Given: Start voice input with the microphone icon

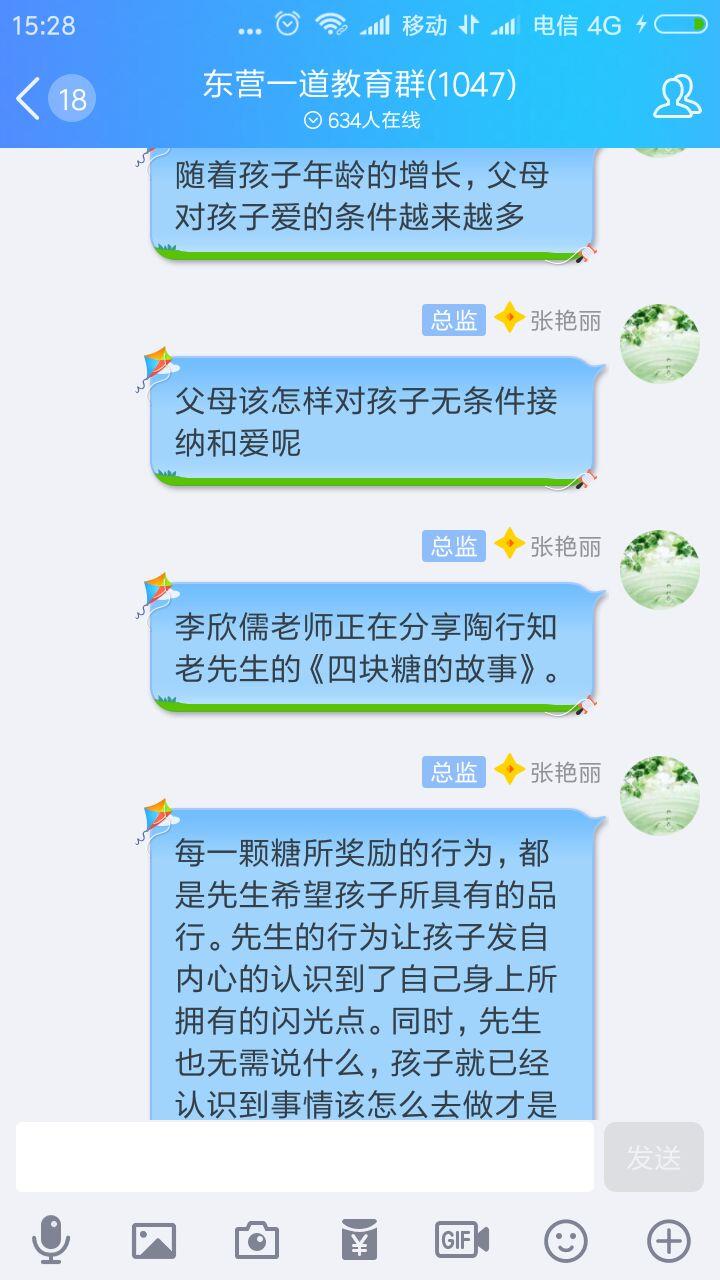Looking at the screenshot, I should (x=51, y=1241).
